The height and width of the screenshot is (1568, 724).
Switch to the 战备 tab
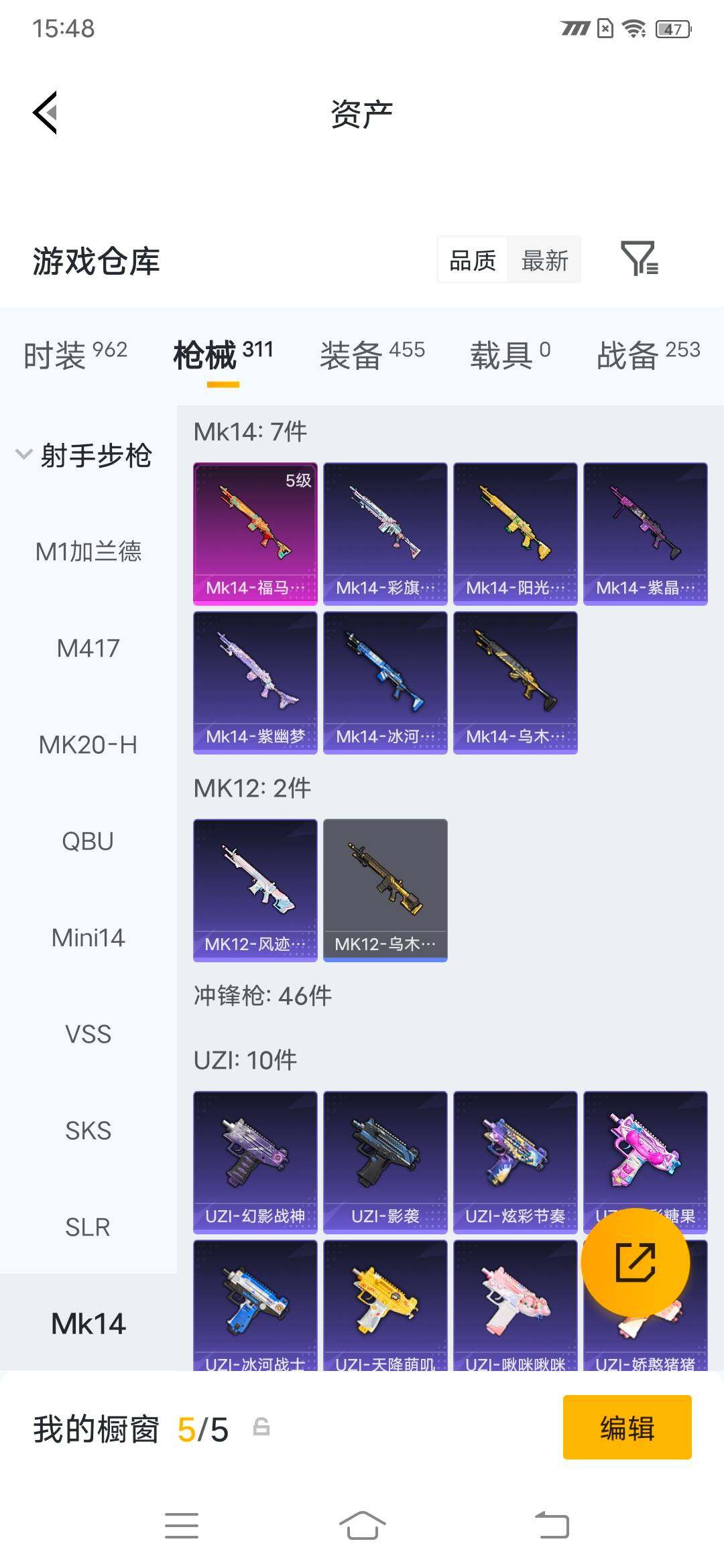(648, 354)
